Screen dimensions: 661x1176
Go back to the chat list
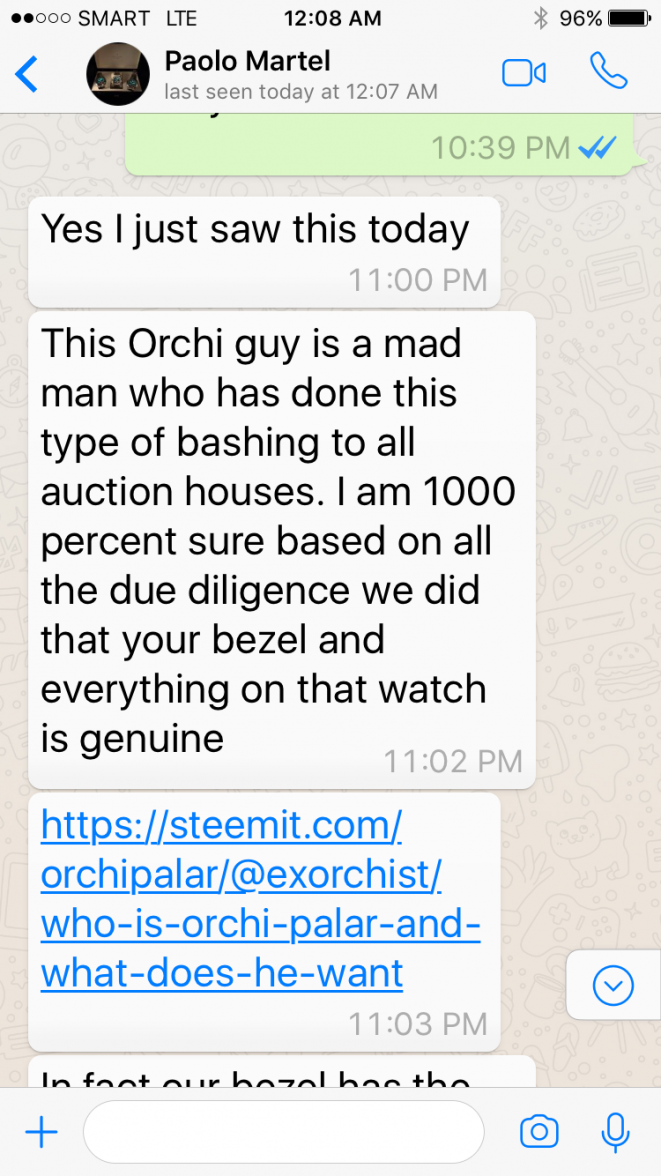tap(27, 74)
